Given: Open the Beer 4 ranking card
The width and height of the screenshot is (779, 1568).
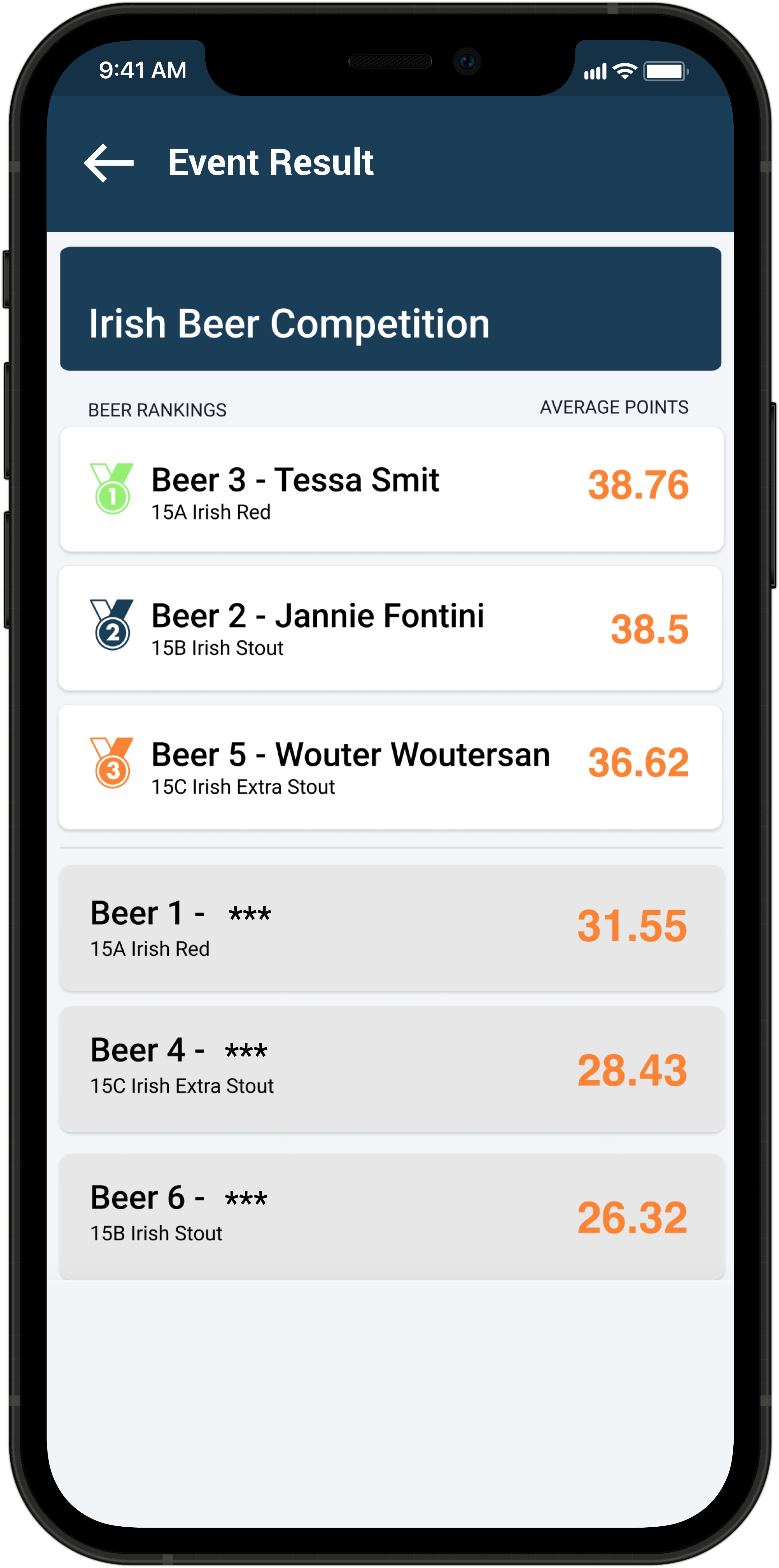Looking at the screenshot, I should point(391,1070).
